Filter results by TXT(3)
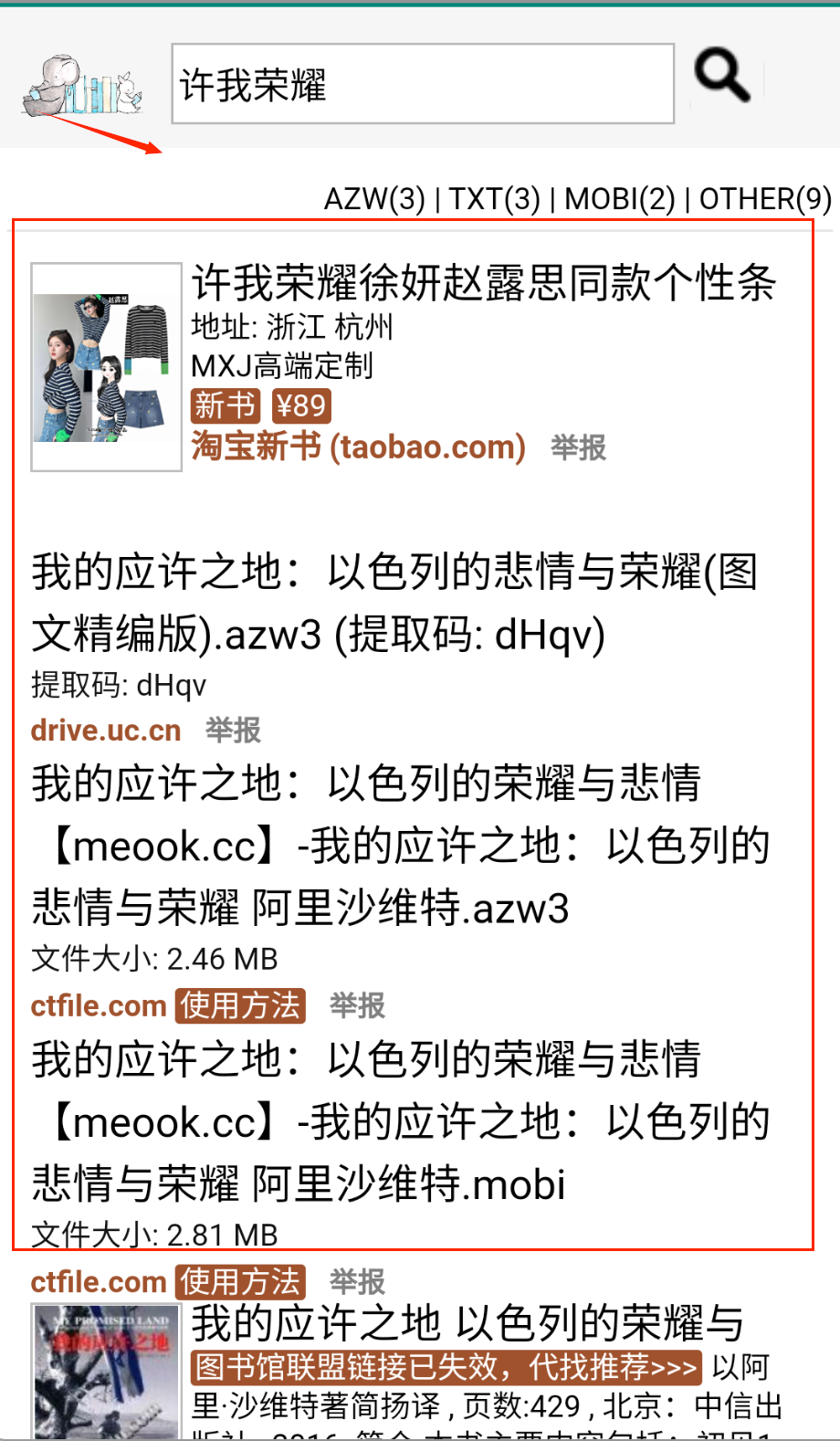The width and height of the screenshot is (840, 1441). tap(495, 198)
